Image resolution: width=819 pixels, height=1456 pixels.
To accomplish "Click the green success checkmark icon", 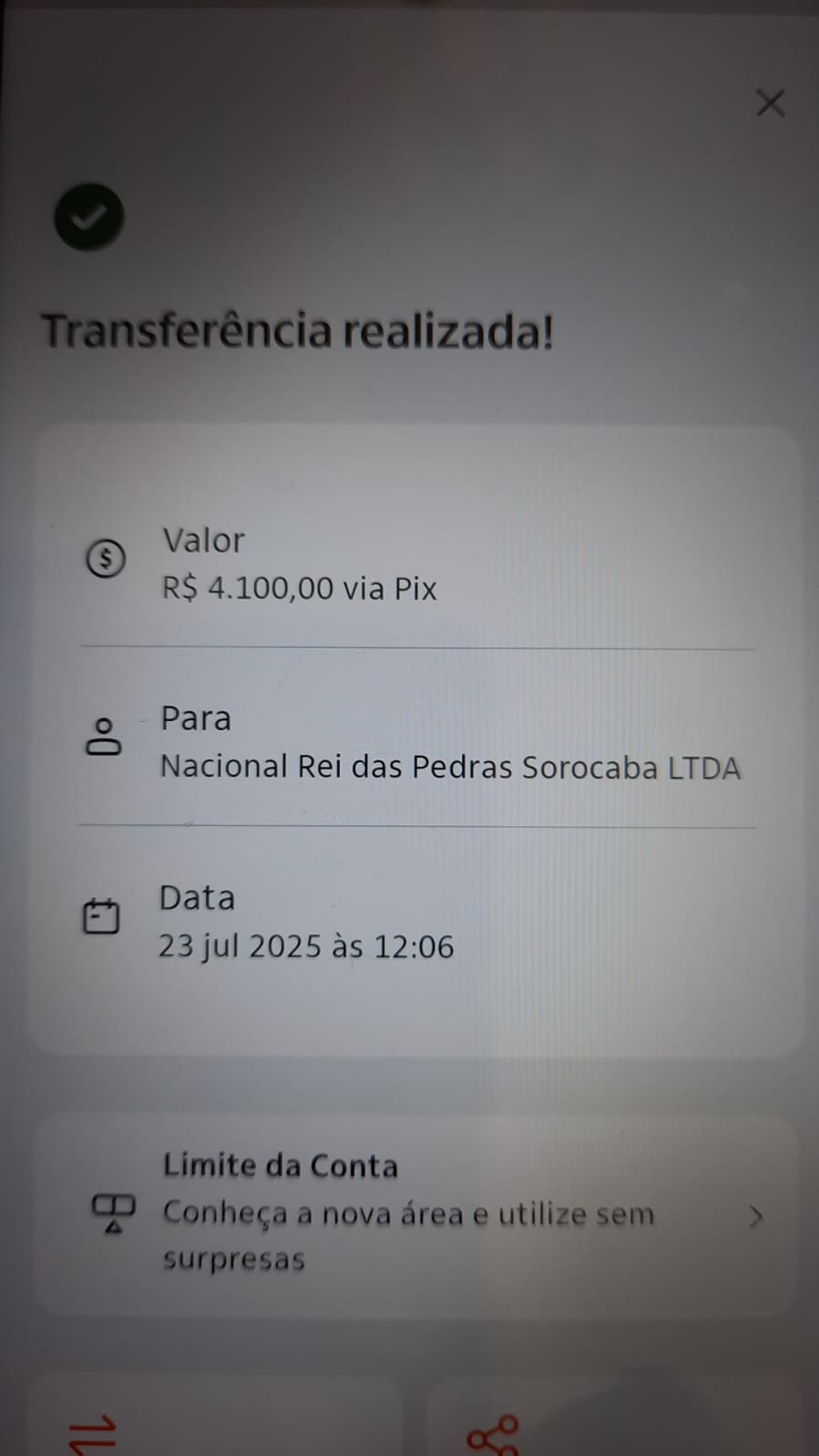I will point(87,217).
